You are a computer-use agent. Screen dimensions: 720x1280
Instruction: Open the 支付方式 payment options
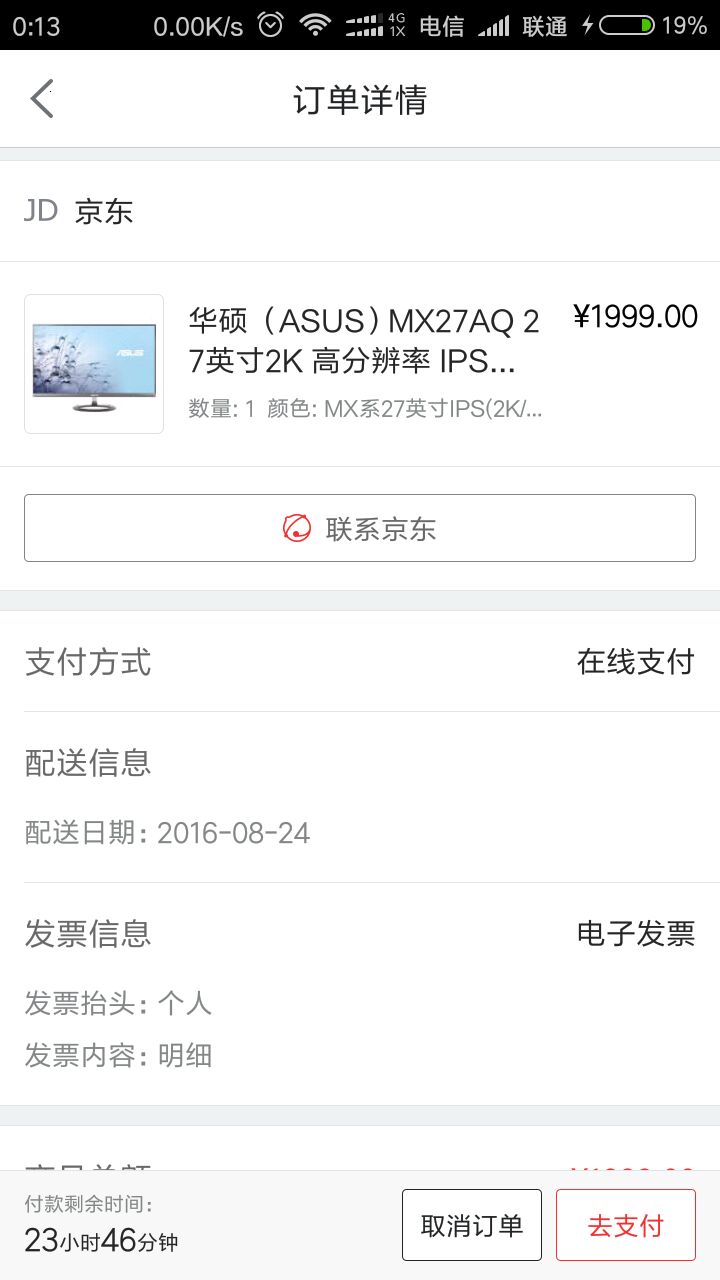(88, 662)
